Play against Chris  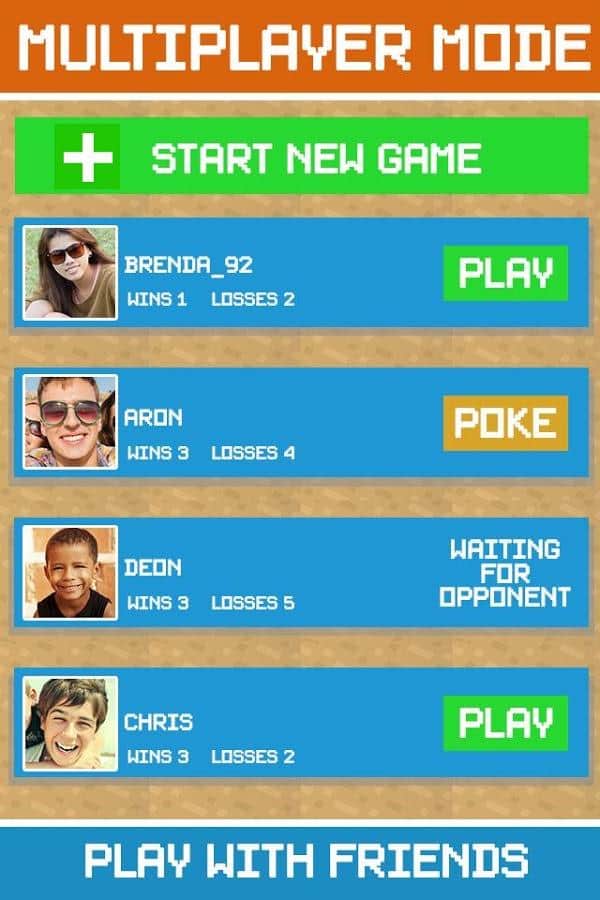pyautogui.click(x=505, y=723)
